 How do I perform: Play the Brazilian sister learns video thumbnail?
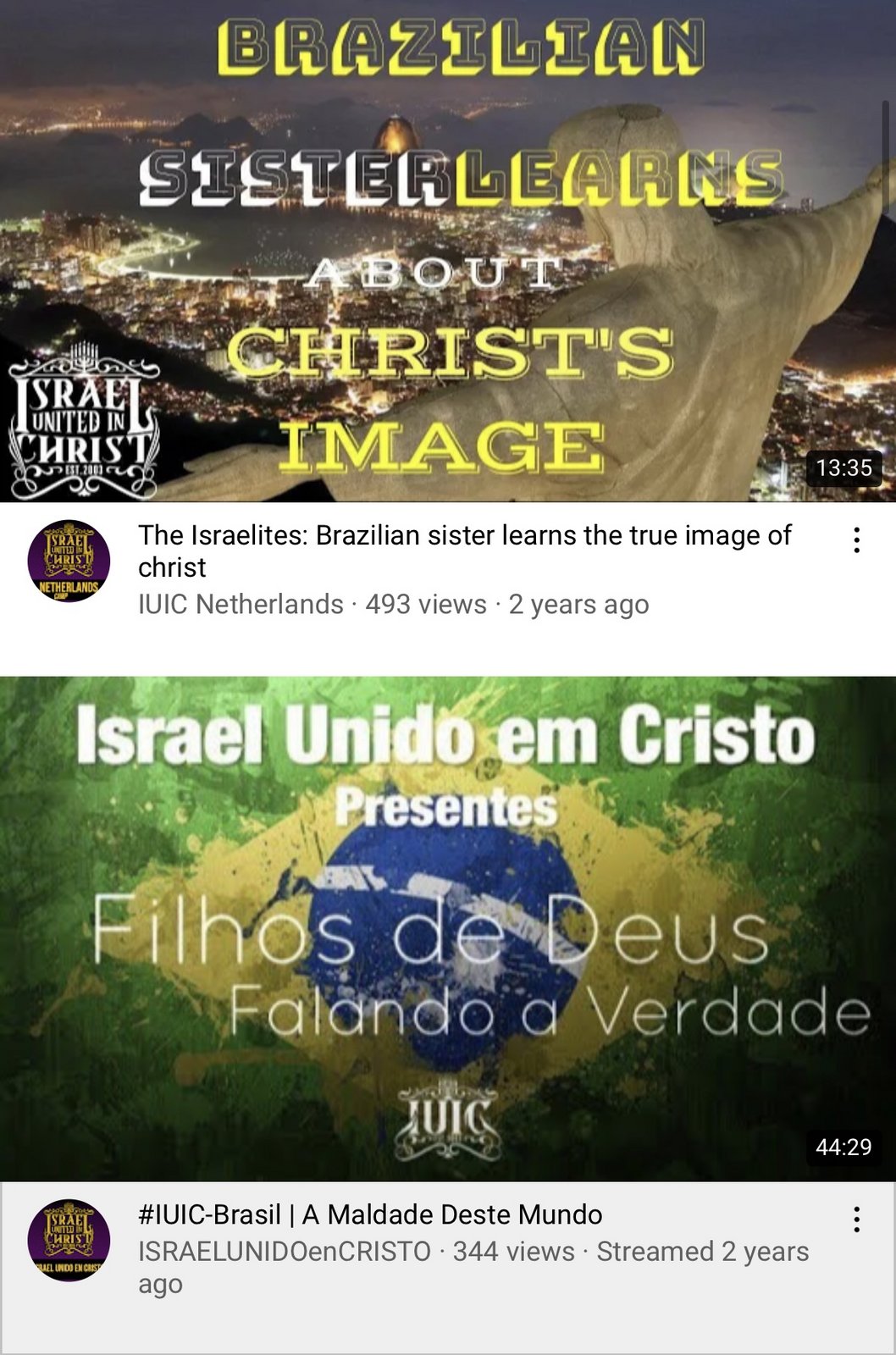[448, 251]
